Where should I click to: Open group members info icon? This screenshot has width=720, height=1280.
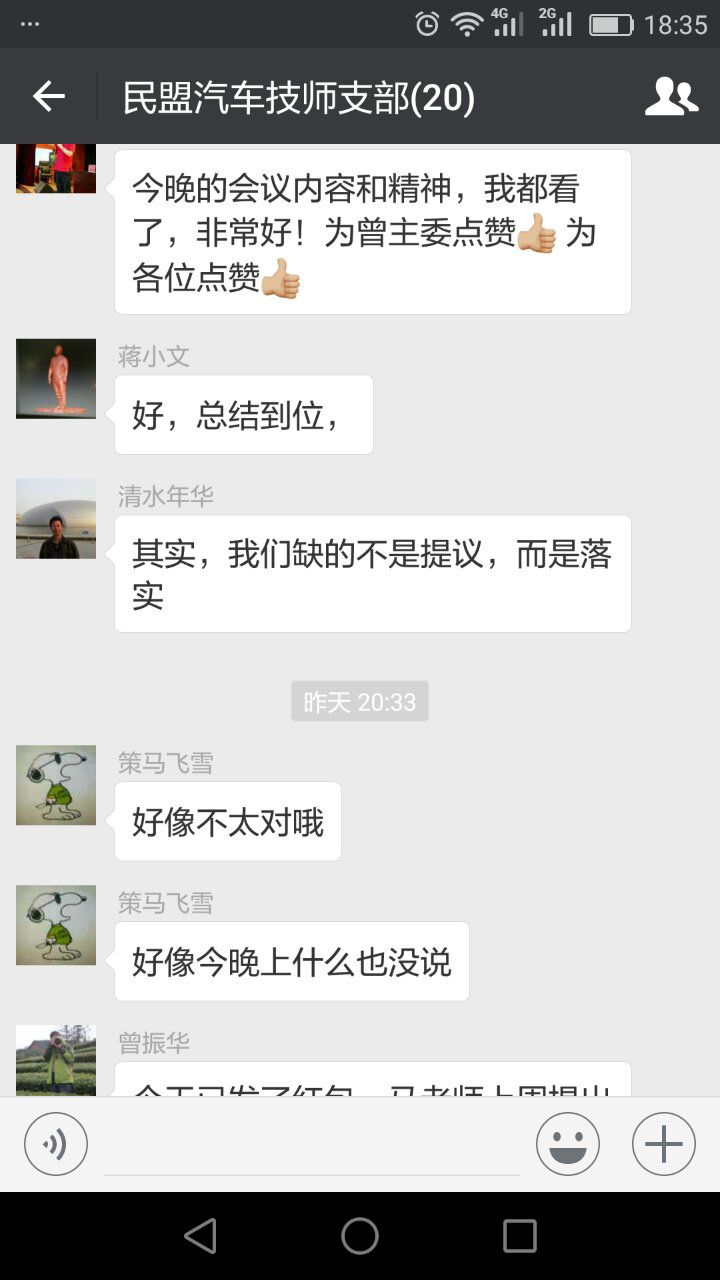671,97
